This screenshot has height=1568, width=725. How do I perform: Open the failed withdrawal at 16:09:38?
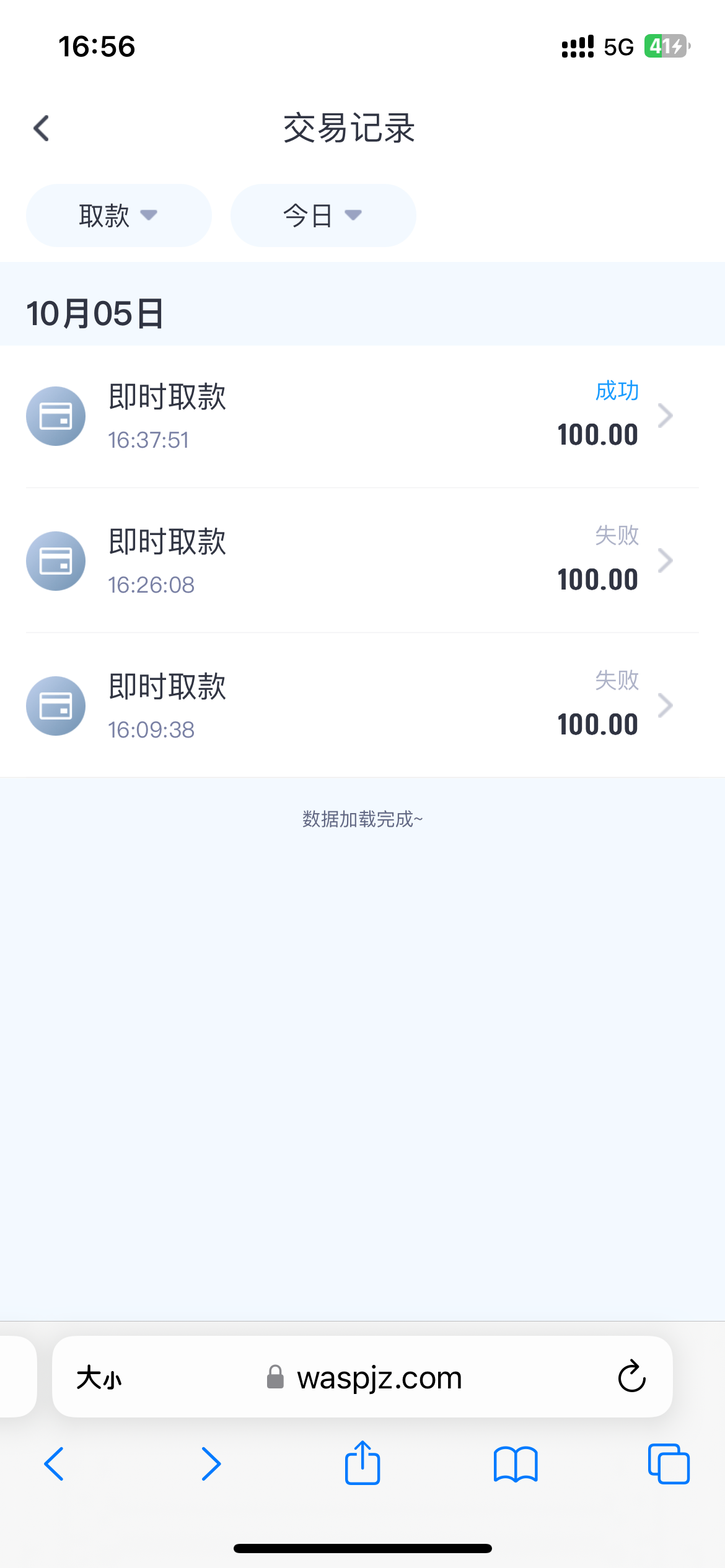point(362,706)
